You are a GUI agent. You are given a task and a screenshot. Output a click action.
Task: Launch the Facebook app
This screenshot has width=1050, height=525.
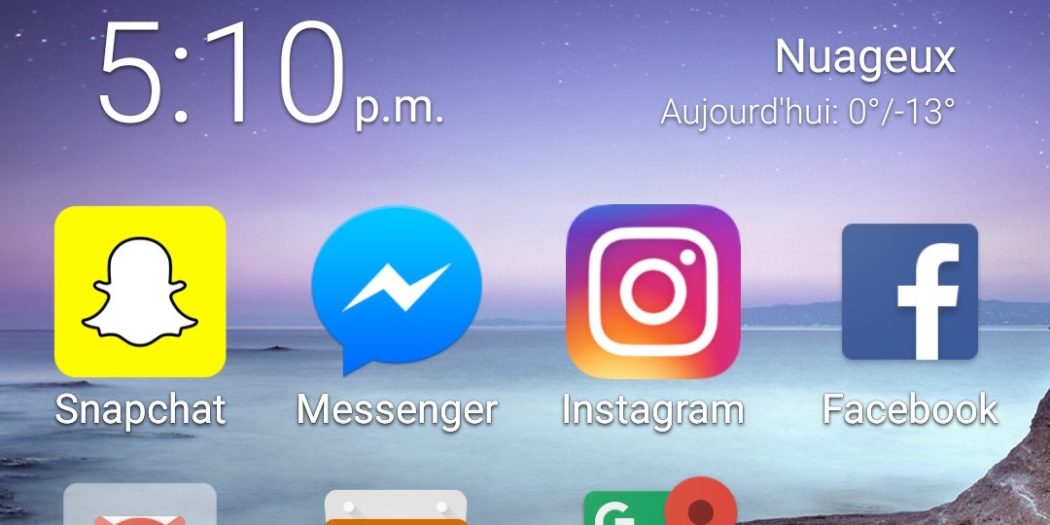909,292
